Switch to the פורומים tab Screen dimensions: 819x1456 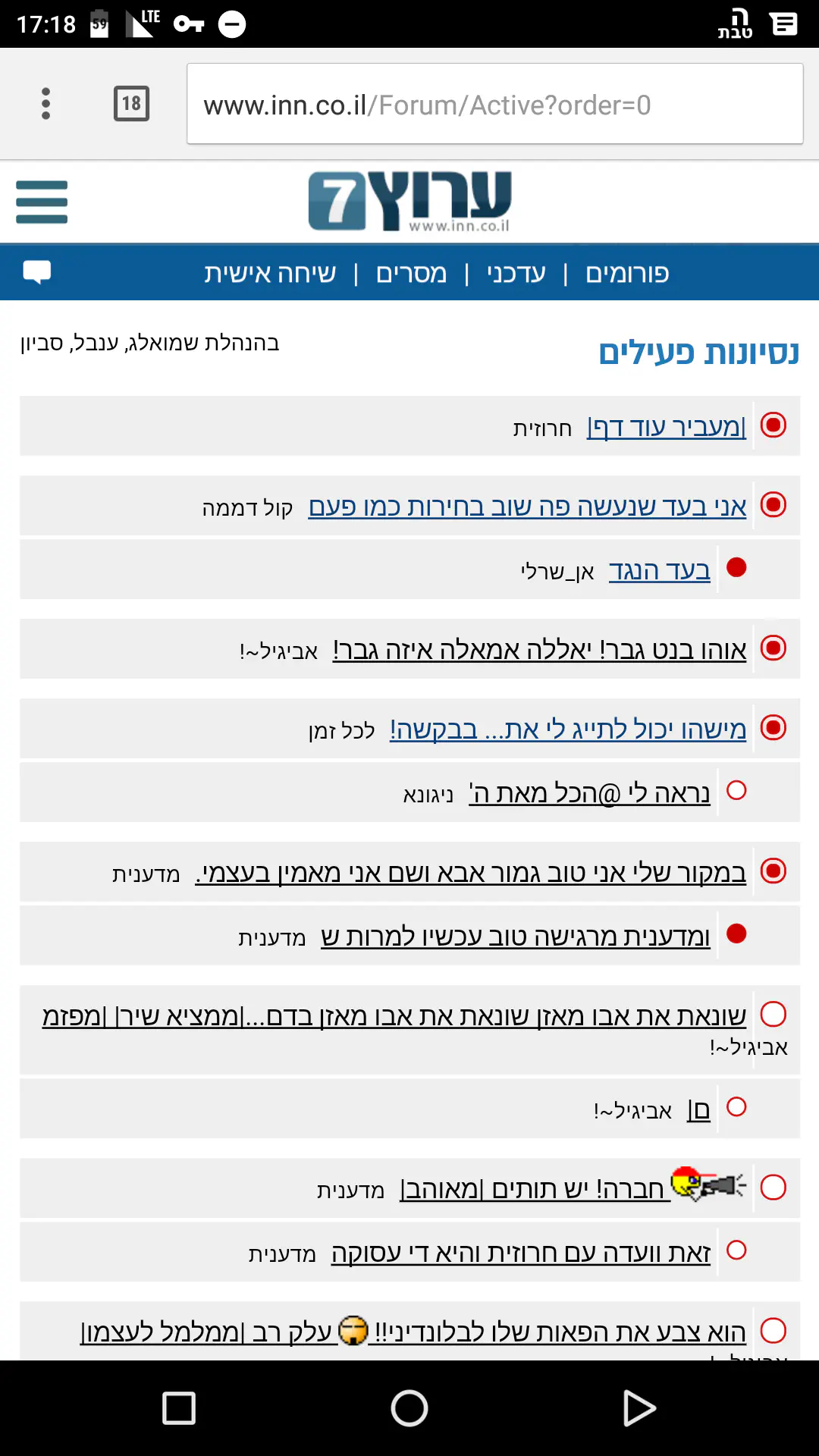(627, 273)
